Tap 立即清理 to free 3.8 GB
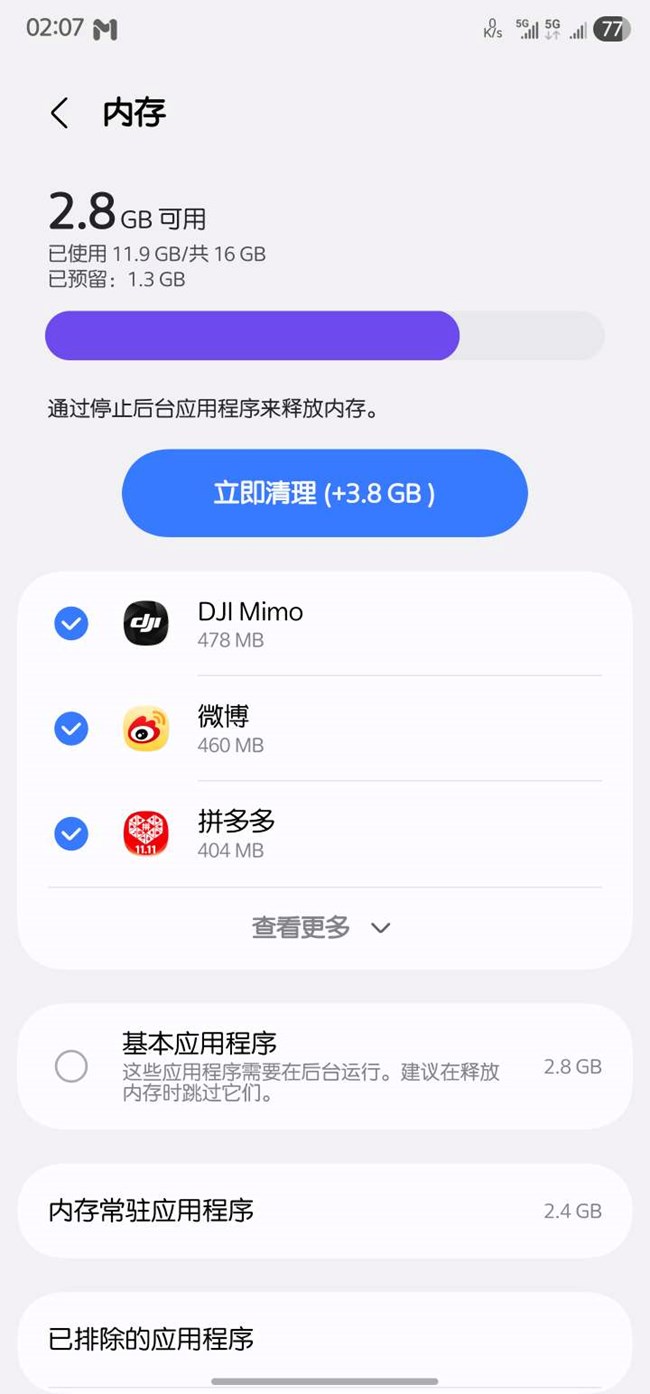Screen dimensions: 650x1394 click(x=324, y=493)
